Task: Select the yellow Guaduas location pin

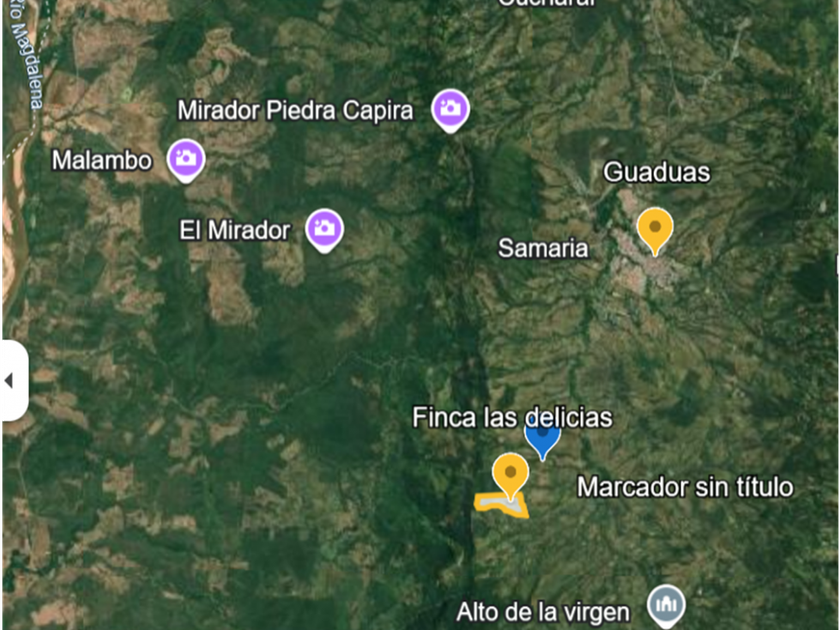Action: tap(655, 229)
